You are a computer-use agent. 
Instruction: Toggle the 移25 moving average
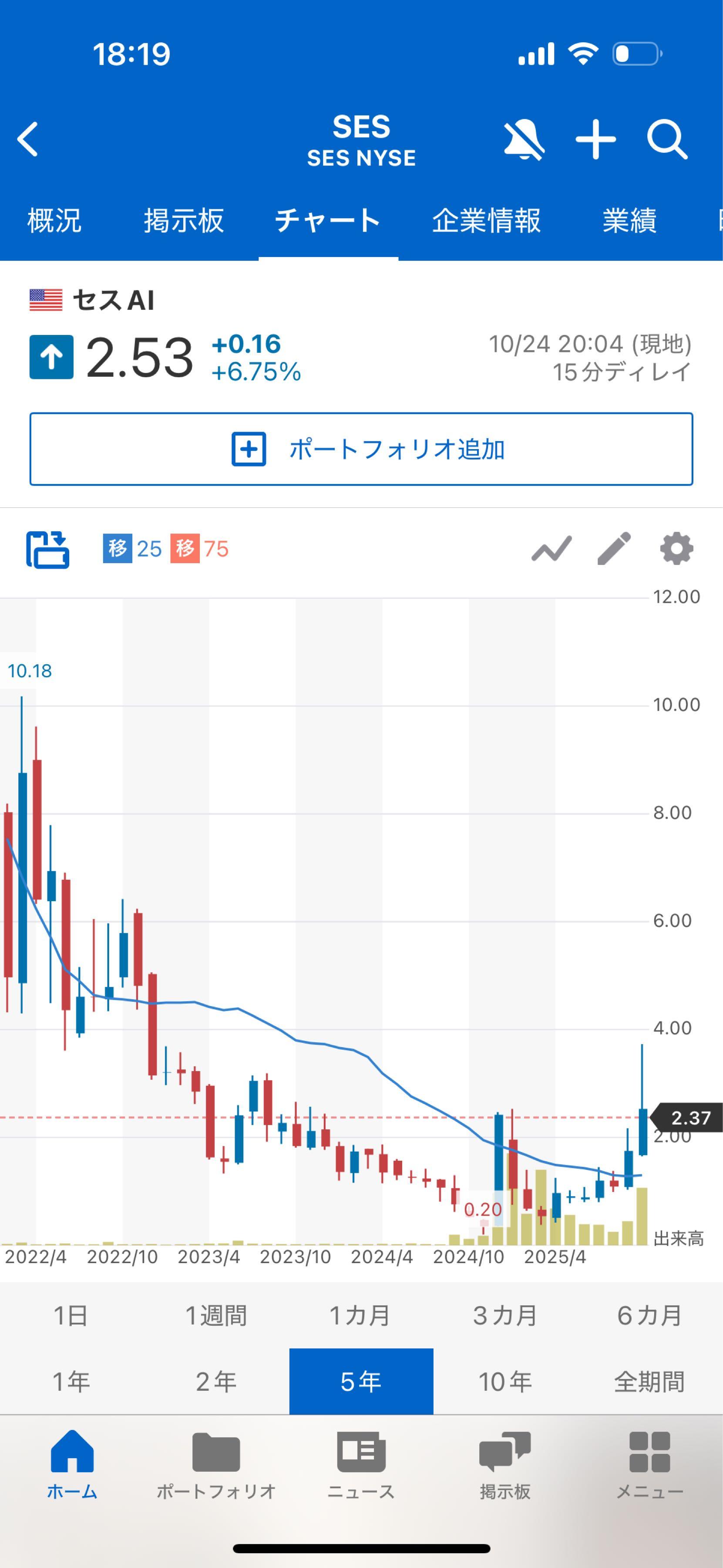tap(131, 548)
